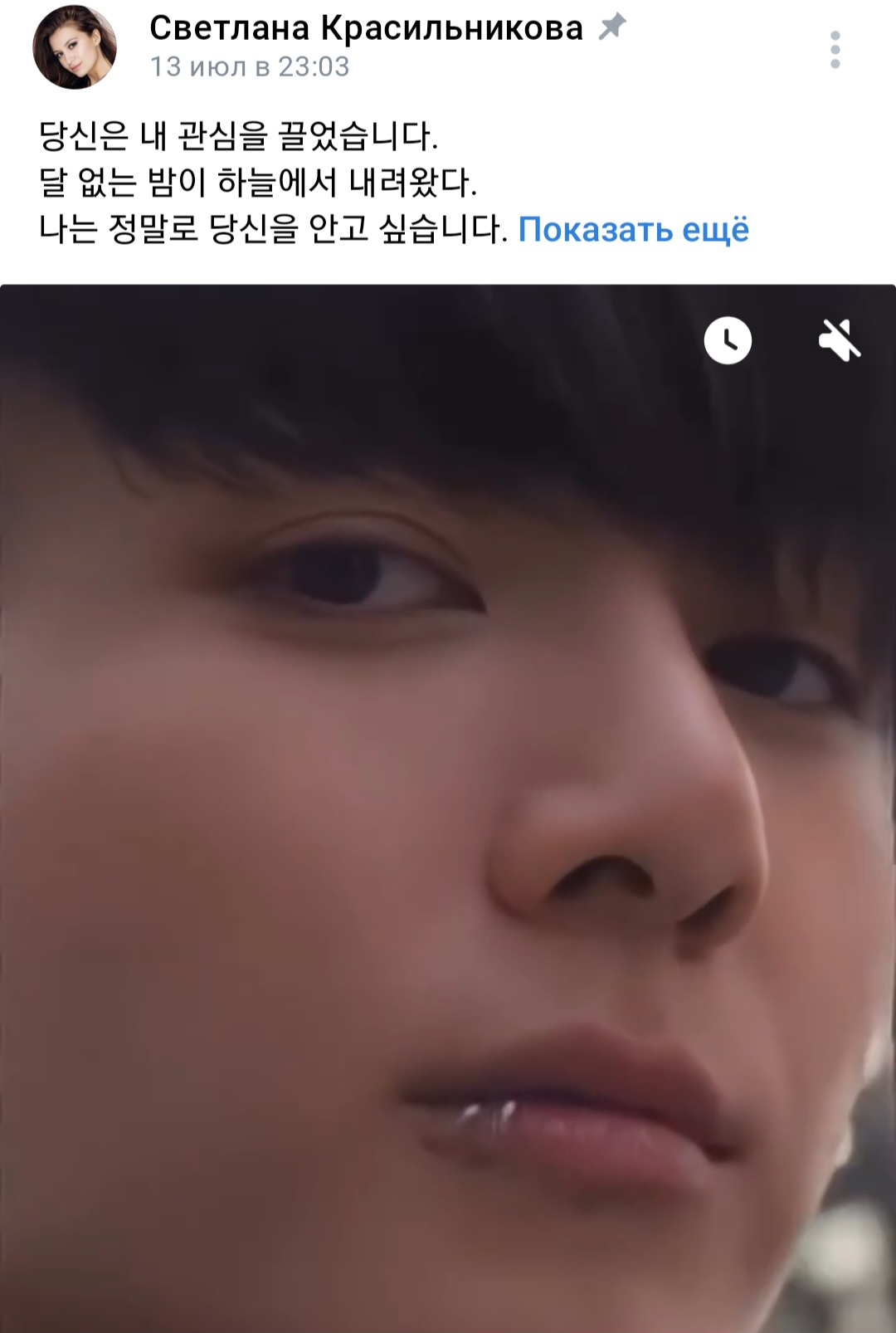Tap the clock watch-later icon
The height and width of the screenshot is (1333, 896).
tap(728, 340)
